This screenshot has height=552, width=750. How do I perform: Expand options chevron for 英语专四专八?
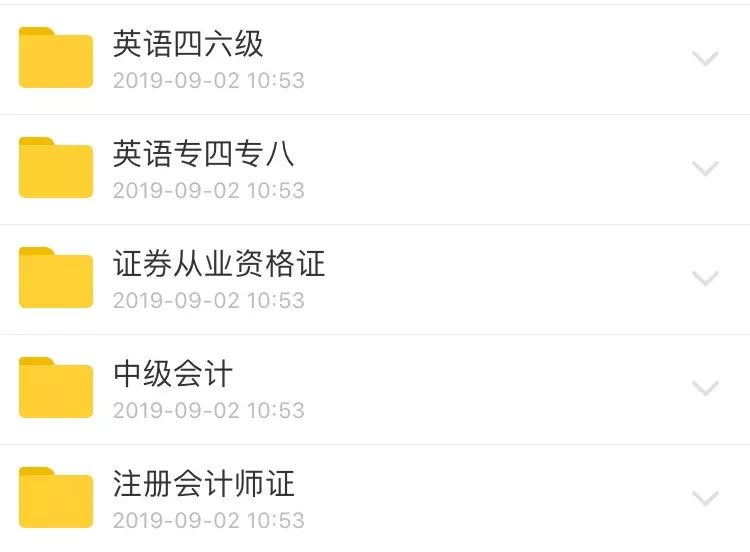(x=705, y=169)
